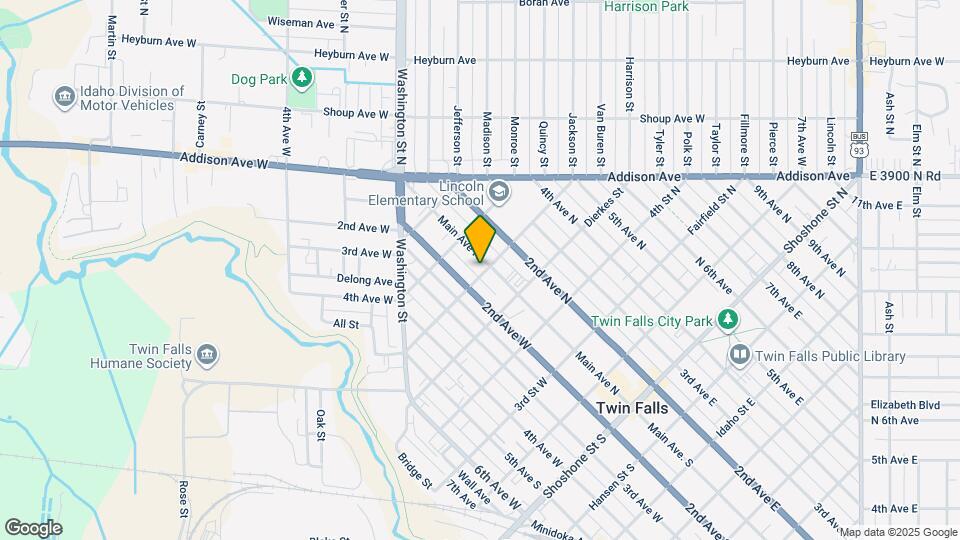
Task: Select Idaho Division of Motor Vehicles marker
Action: coord(64,98)
